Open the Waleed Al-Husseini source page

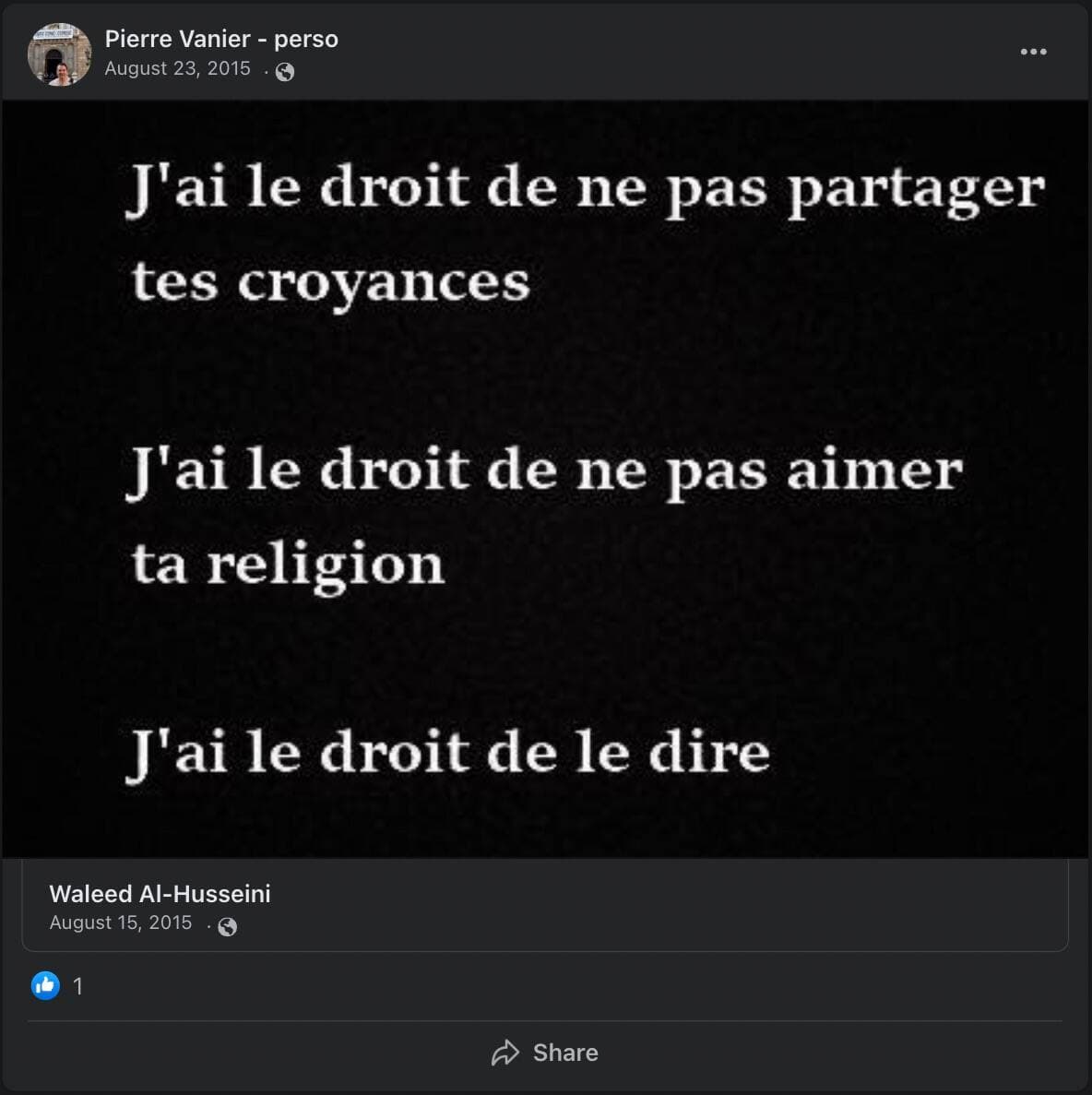click(159, 893)
